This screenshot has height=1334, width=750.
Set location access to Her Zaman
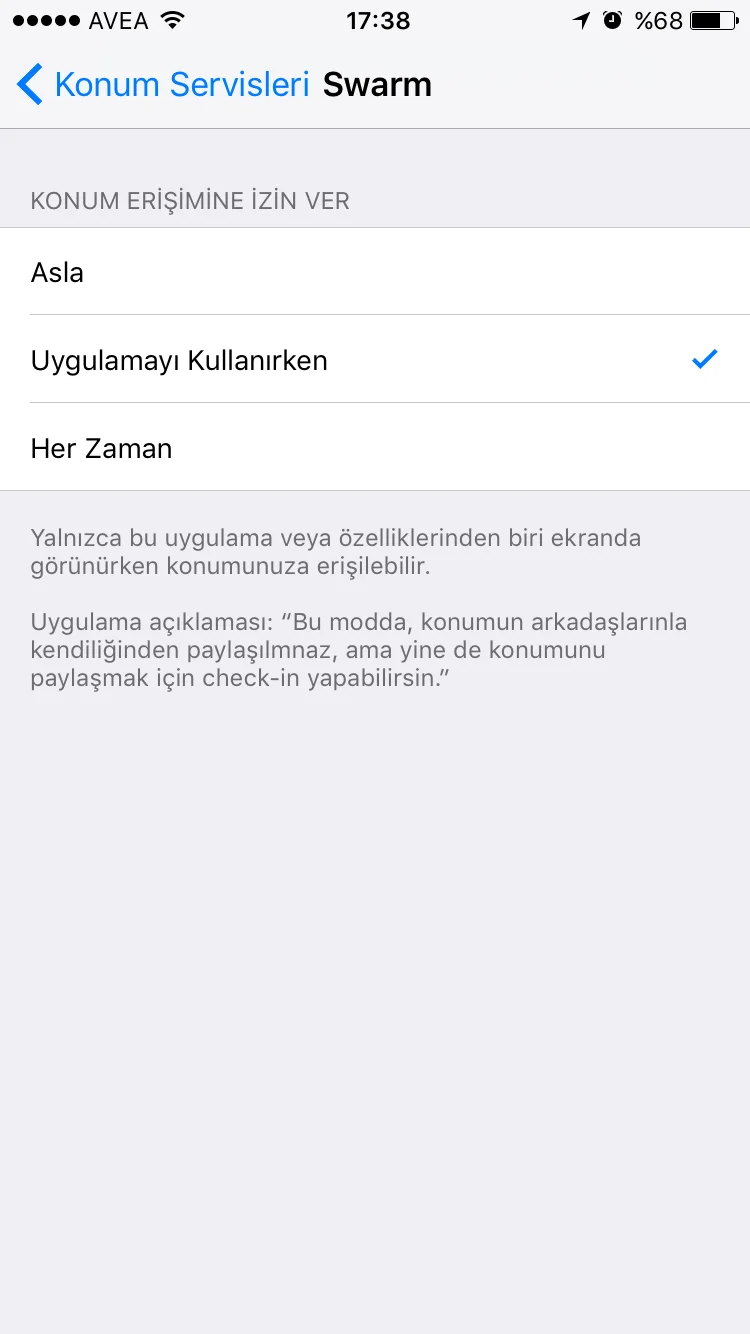[x=375, y=448]
